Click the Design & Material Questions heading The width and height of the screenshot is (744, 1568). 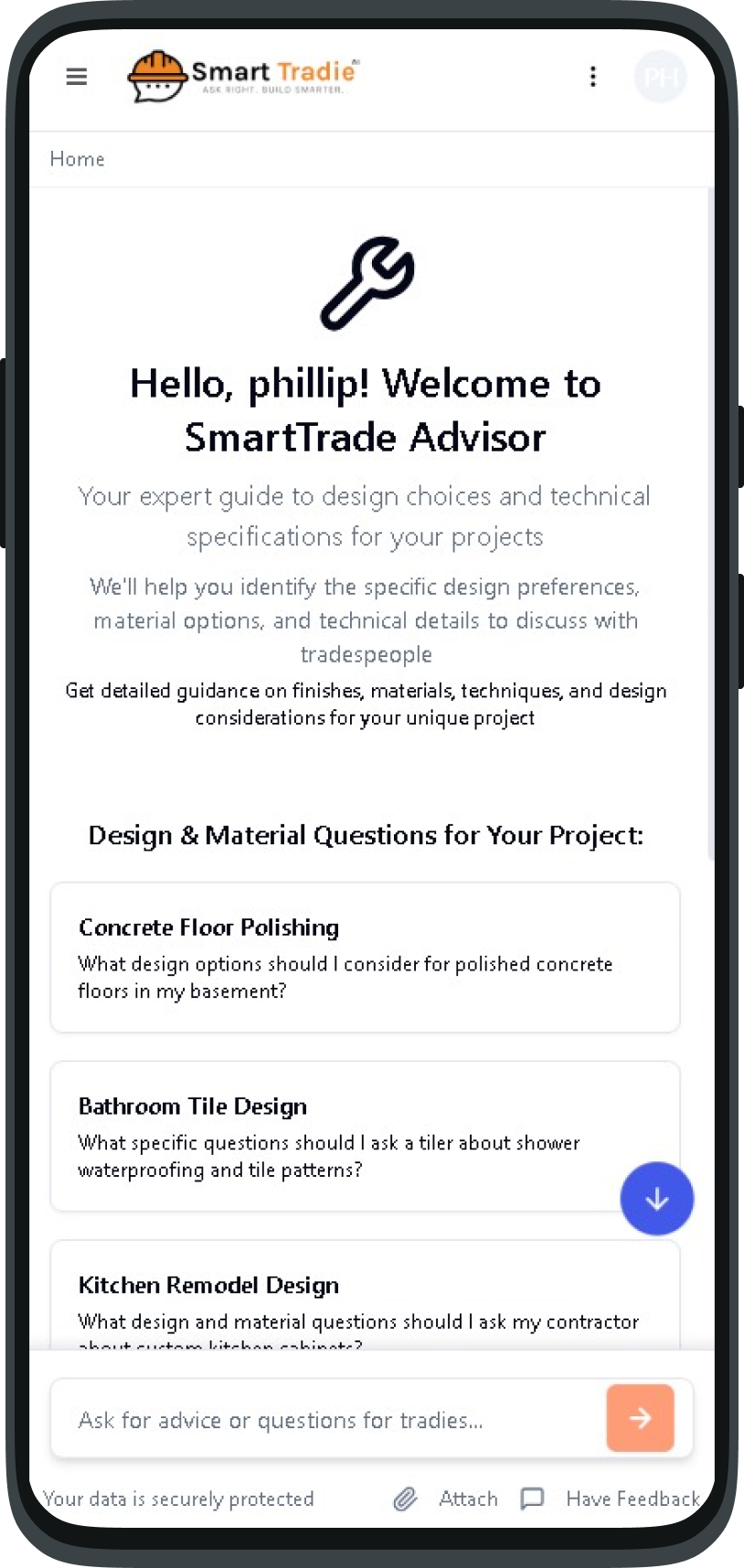pos(366,835)
